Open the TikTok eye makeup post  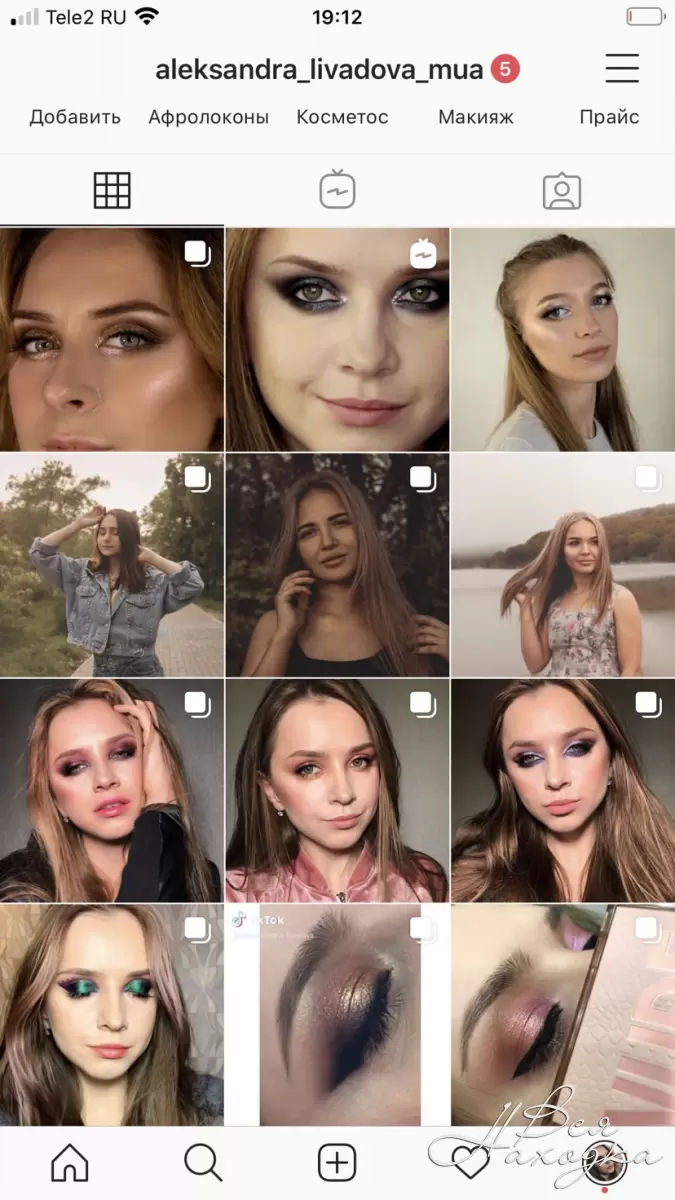337,1015
